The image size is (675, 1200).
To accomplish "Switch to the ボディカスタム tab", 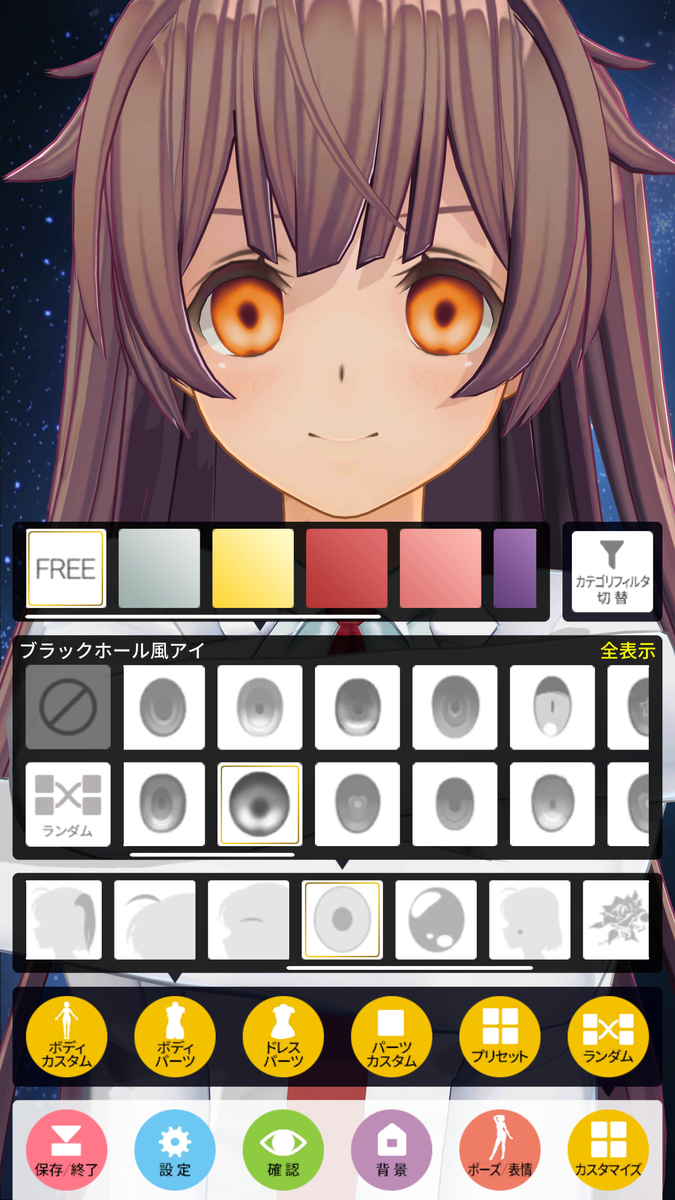I will [66, 1037].
